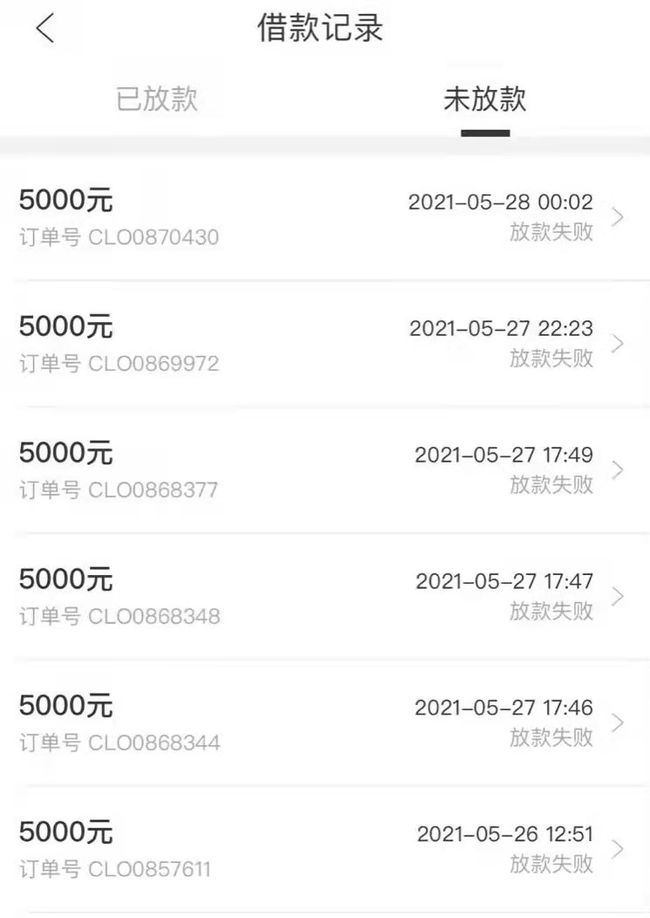This screenshot has width=650, height=918.
Task: View order CLO0868344 details
Action: click(325, 722)
